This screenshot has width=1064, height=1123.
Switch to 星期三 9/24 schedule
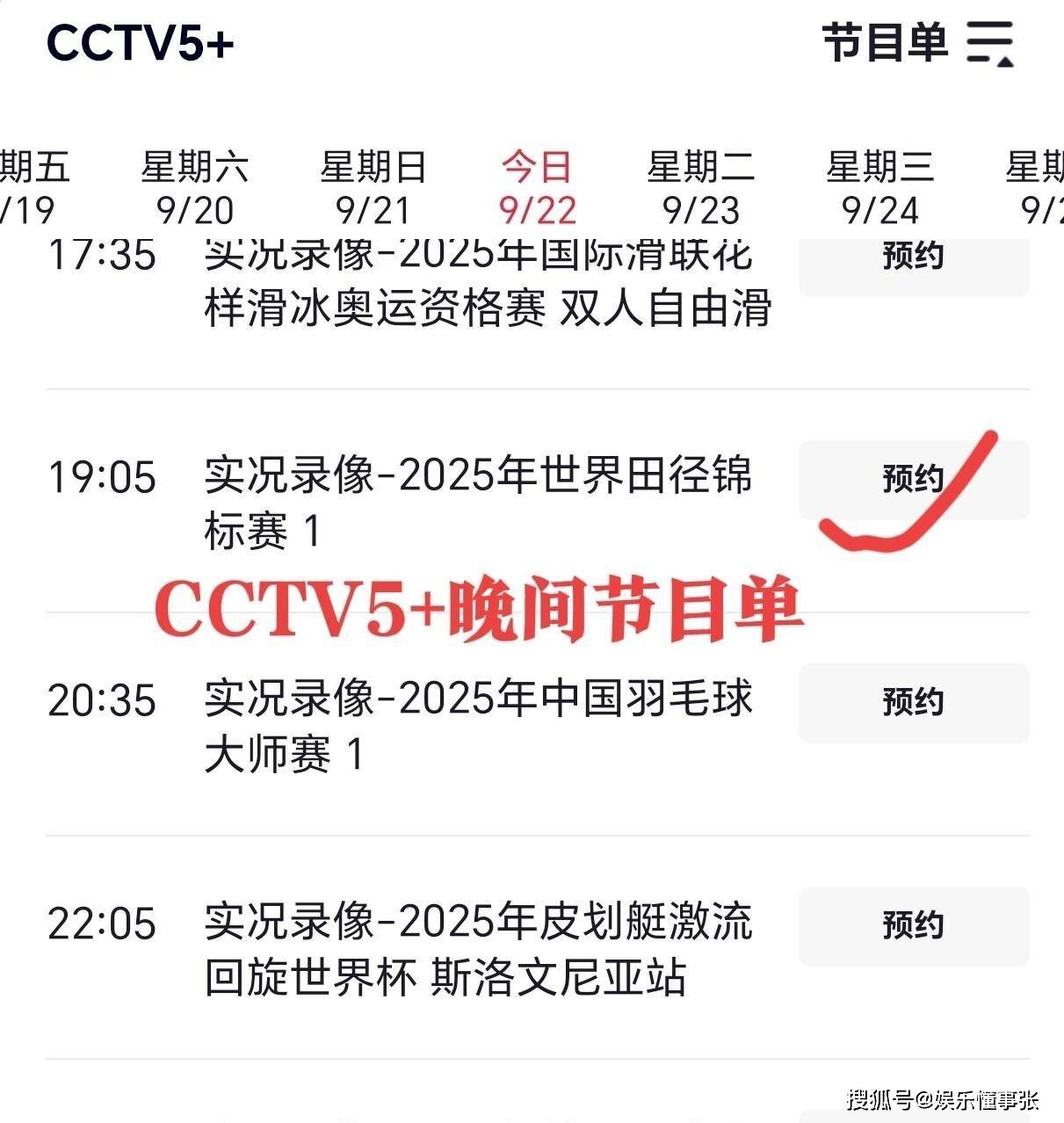[879, 187]
